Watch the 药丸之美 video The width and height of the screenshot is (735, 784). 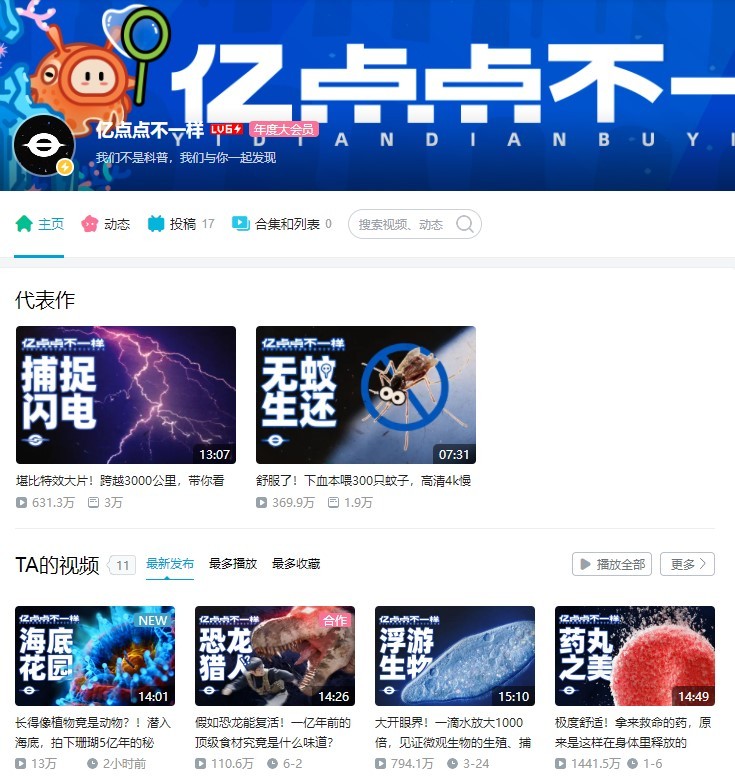[635, 656]
